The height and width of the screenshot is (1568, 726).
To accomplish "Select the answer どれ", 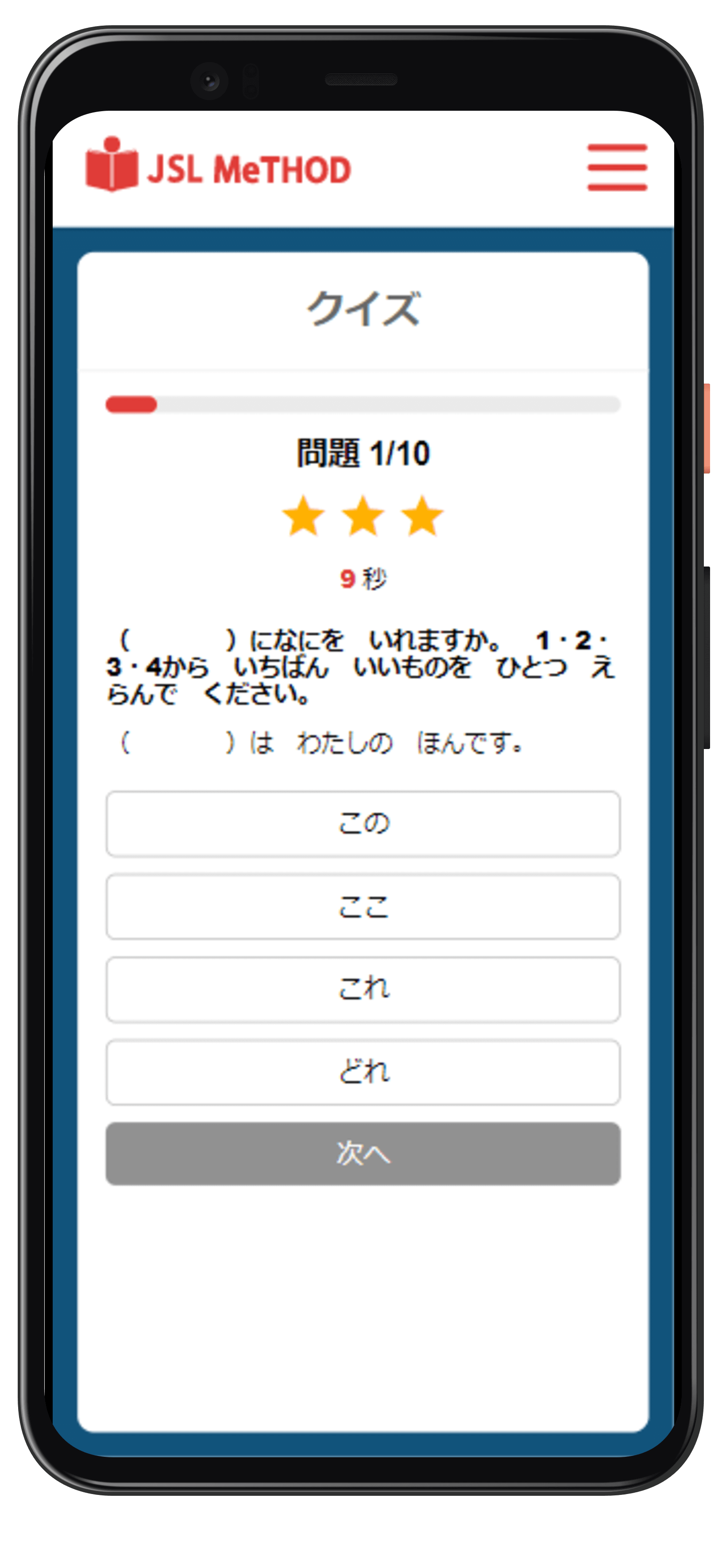I will (363, 1072).
